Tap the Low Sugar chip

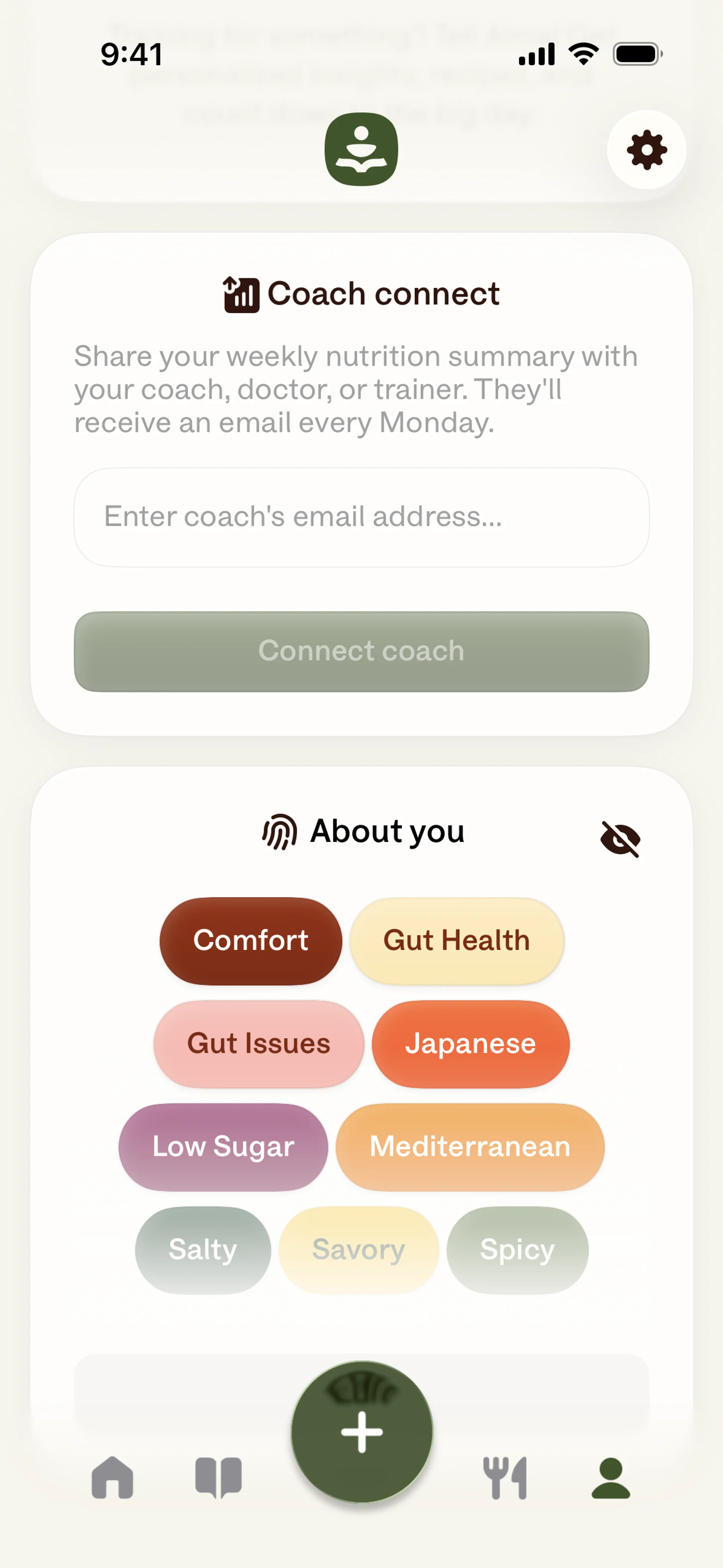pos(223,1146)
